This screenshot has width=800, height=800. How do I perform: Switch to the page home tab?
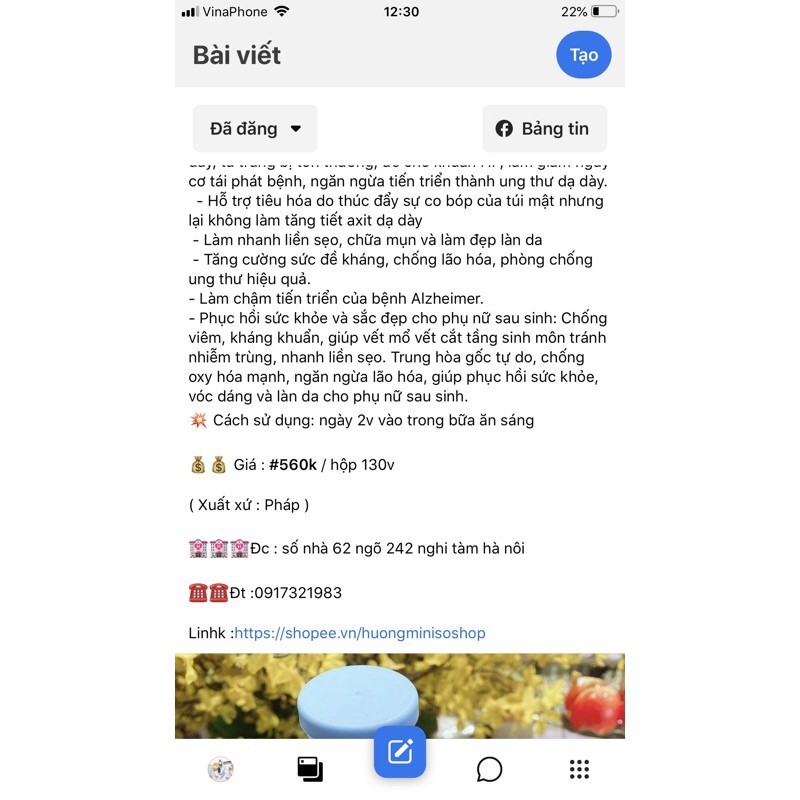(220, 768)
